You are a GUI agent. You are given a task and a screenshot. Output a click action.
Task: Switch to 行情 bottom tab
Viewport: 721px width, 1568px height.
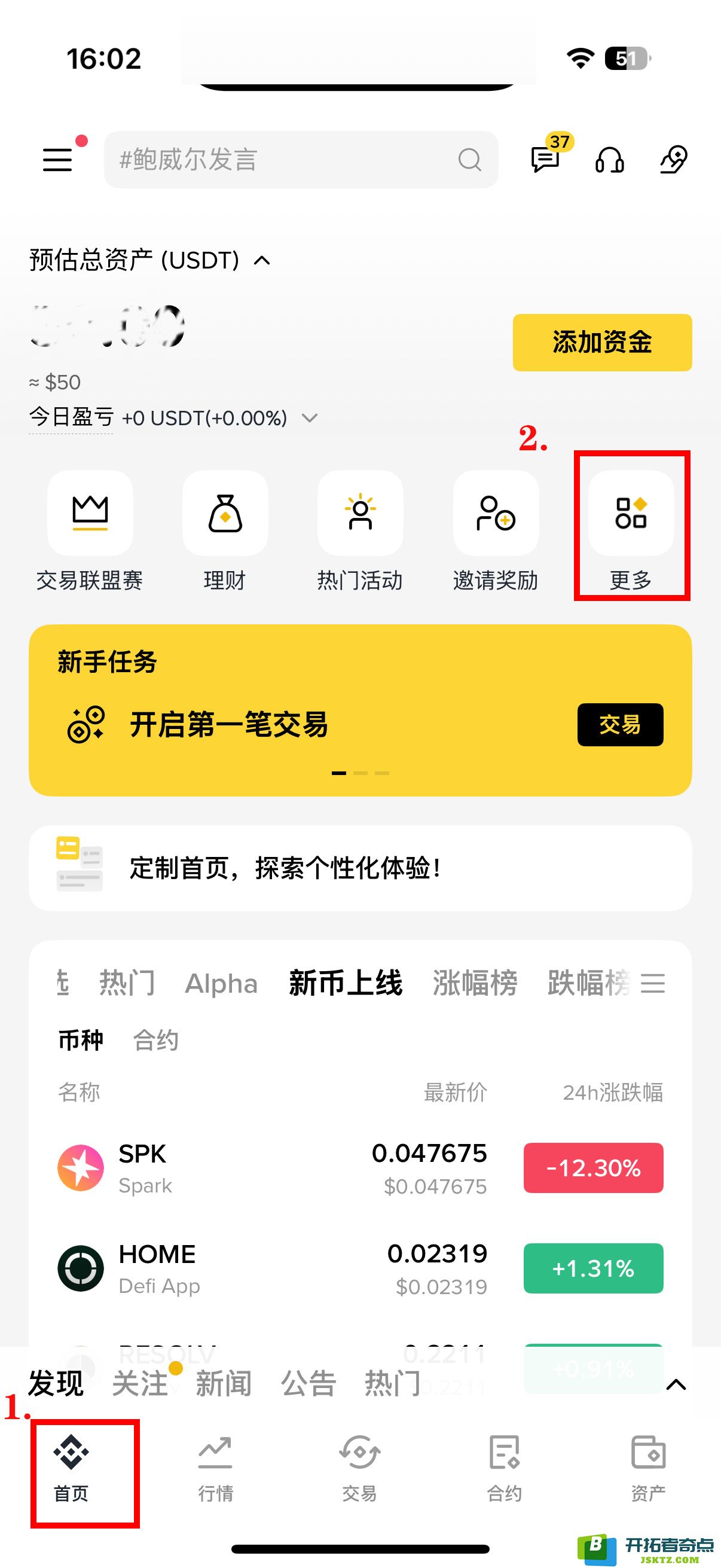[215, 1468]
